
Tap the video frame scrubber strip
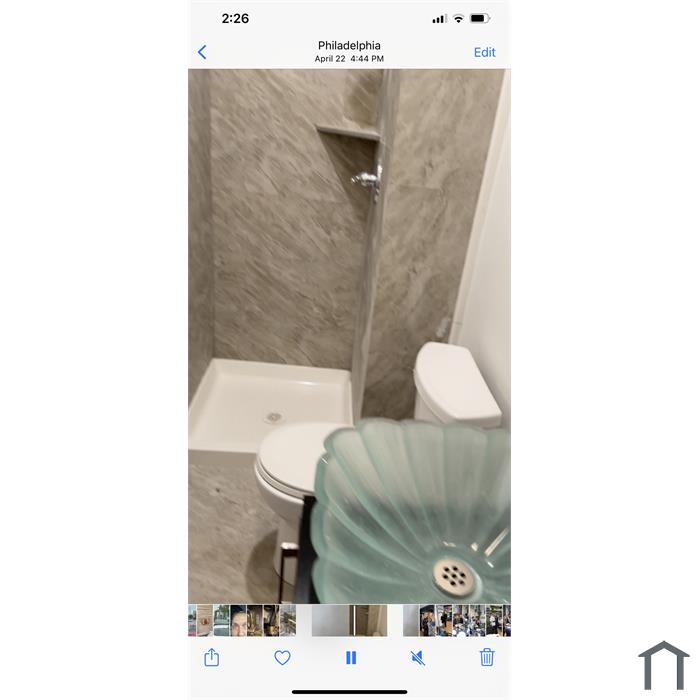(x=349, y=620)
